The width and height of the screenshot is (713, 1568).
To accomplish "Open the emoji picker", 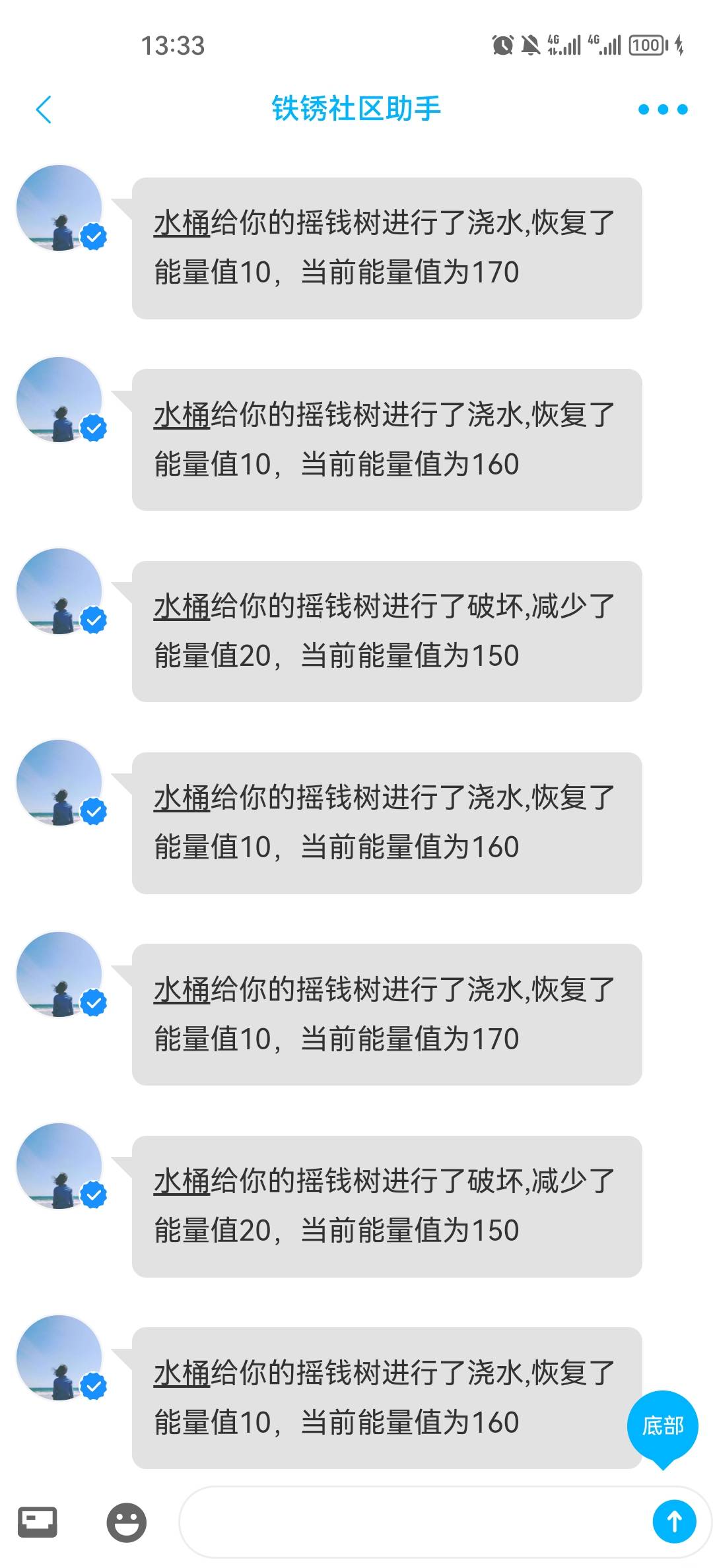I will (126, 1522).
